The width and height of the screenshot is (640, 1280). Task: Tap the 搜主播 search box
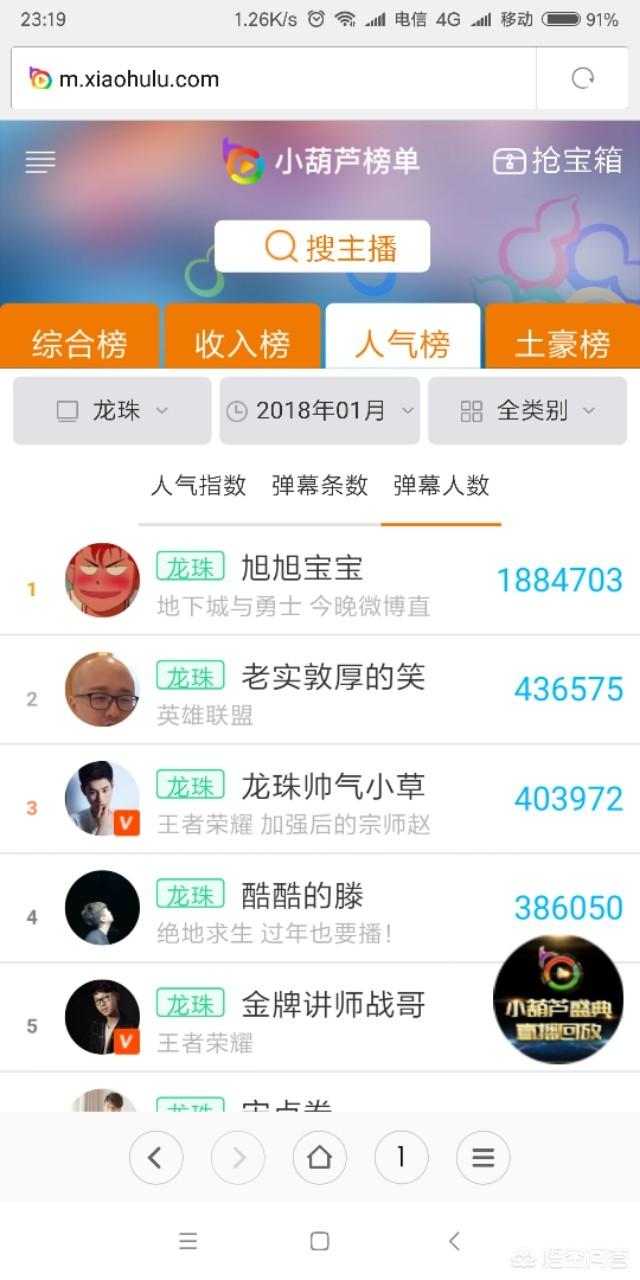coord(322,246)
